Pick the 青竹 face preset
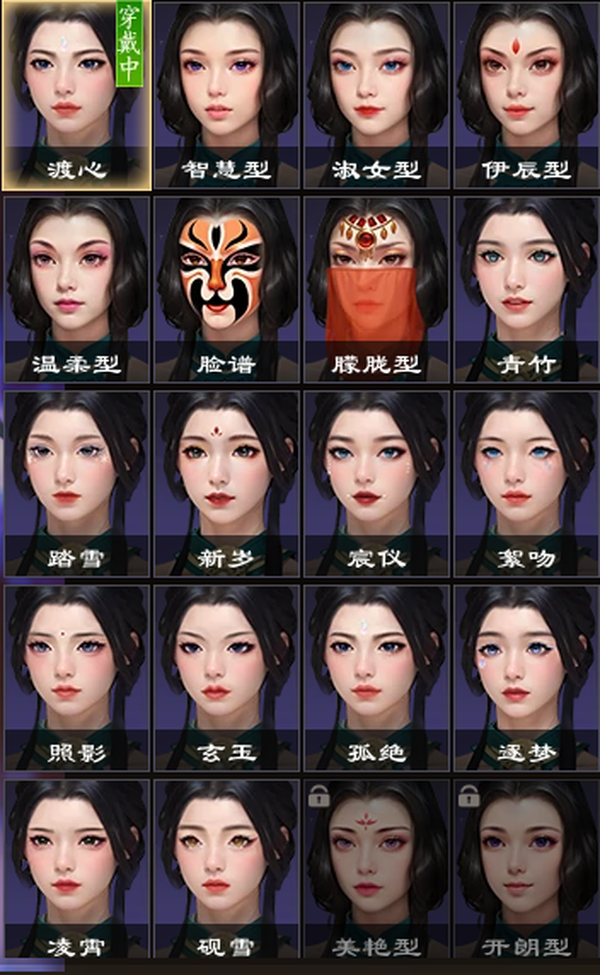 (x=526, y=290)
